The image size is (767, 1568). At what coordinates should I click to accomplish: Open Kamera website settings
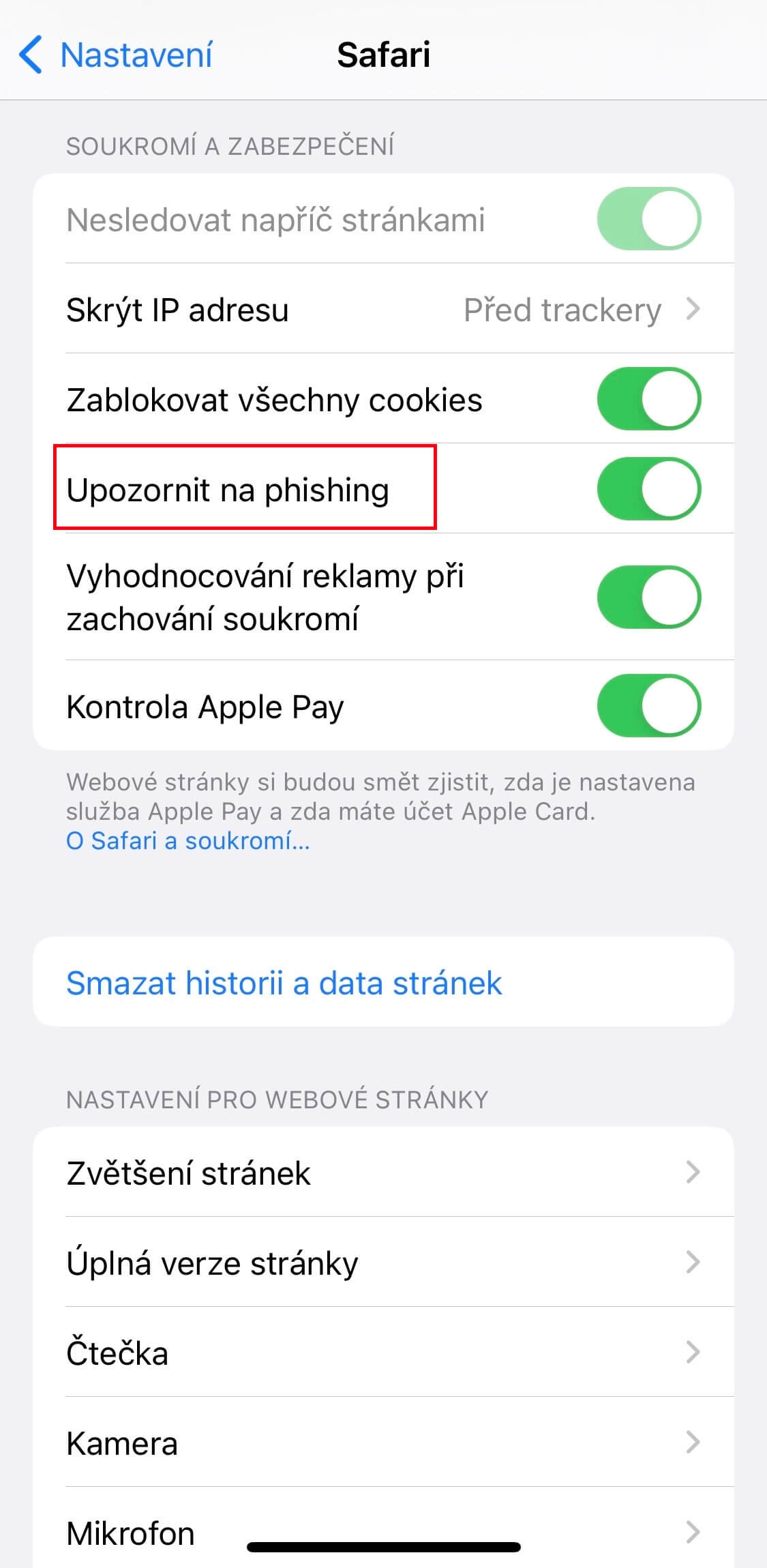[x=383, y=1443]
